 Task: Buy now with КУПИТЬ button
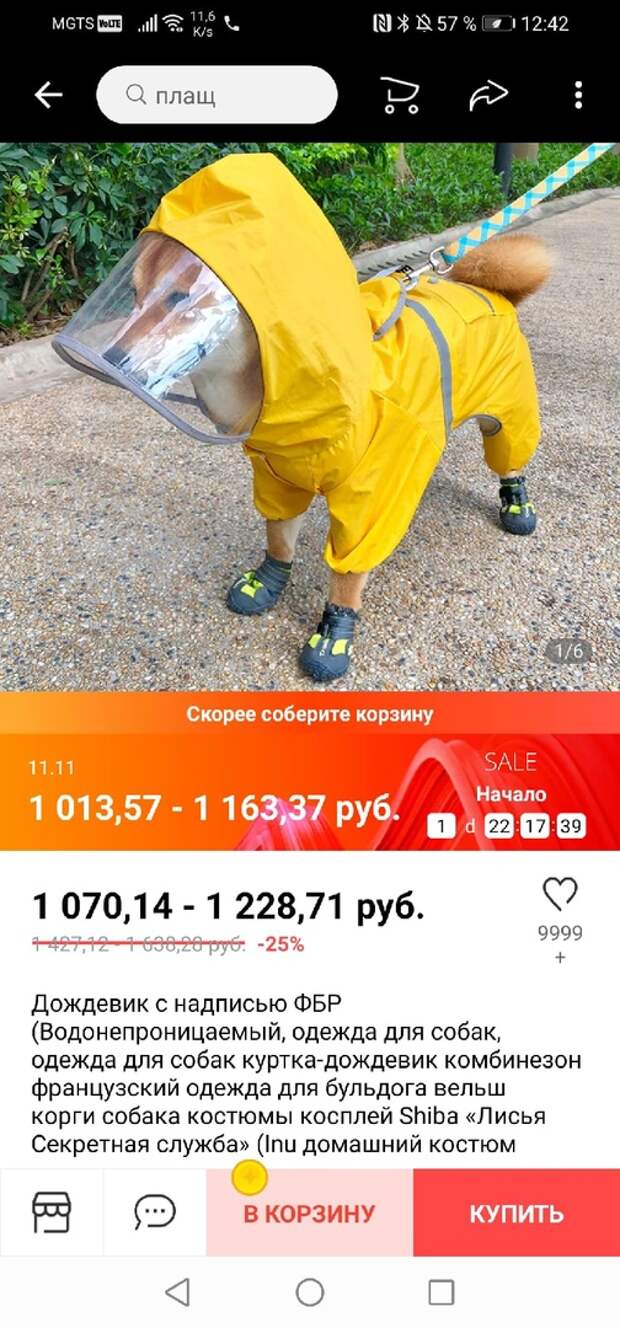[x=516, y=1214]
